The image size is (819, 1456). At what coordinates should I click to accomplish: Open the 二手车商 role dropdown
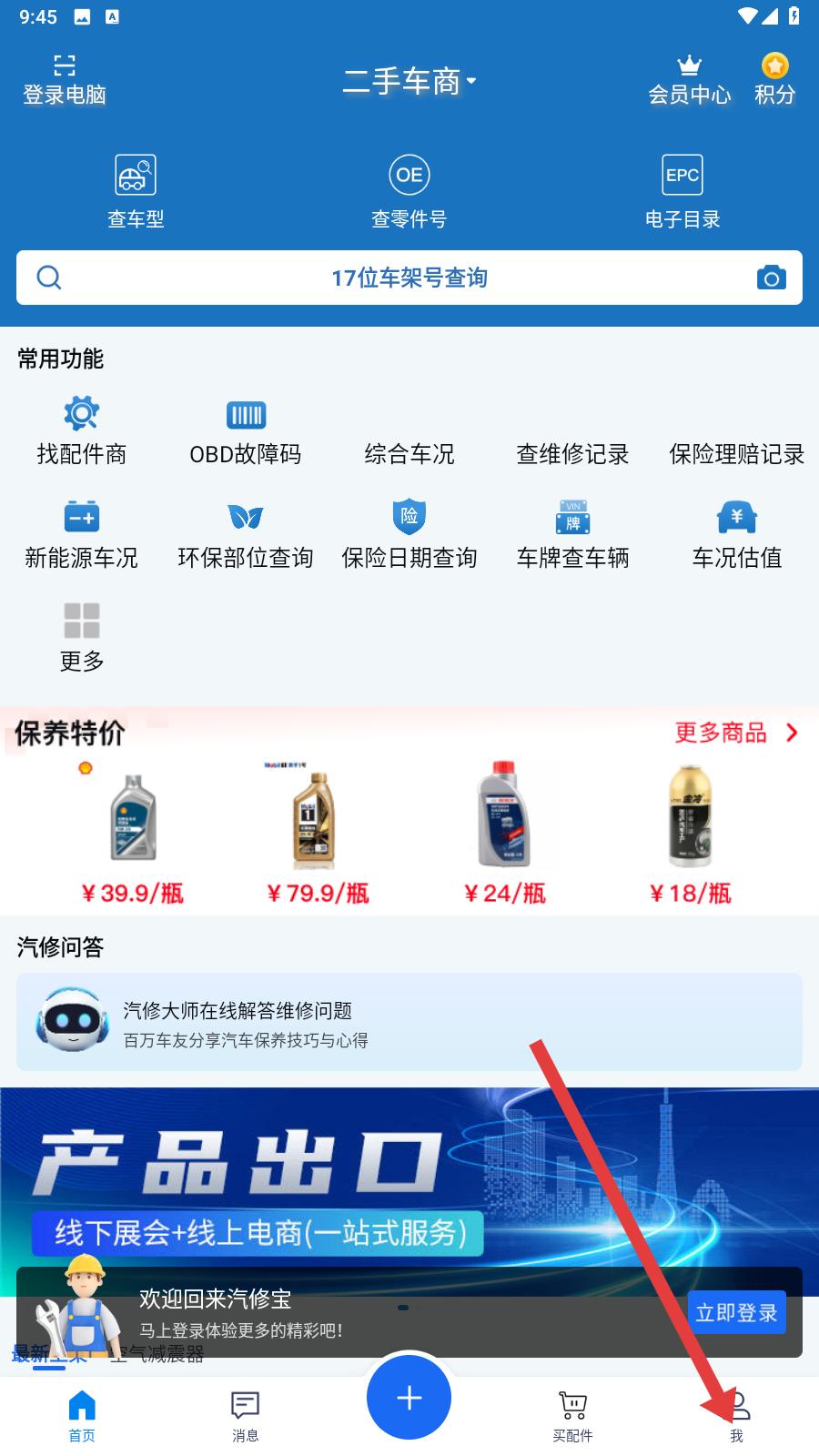pos(409,80)
